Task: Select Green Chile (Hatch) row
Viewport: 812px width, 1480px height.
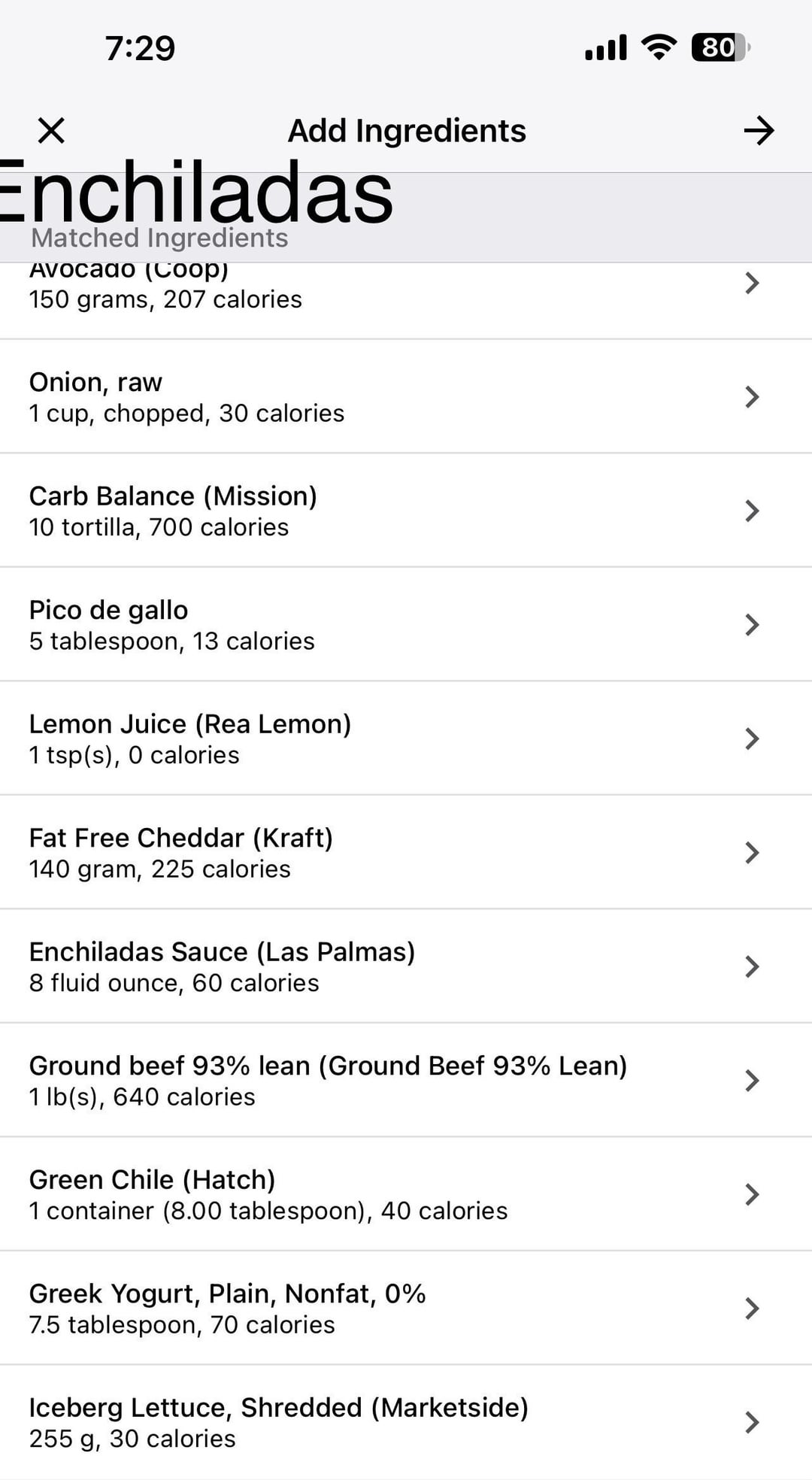Action: click(x=406, y=1194)
